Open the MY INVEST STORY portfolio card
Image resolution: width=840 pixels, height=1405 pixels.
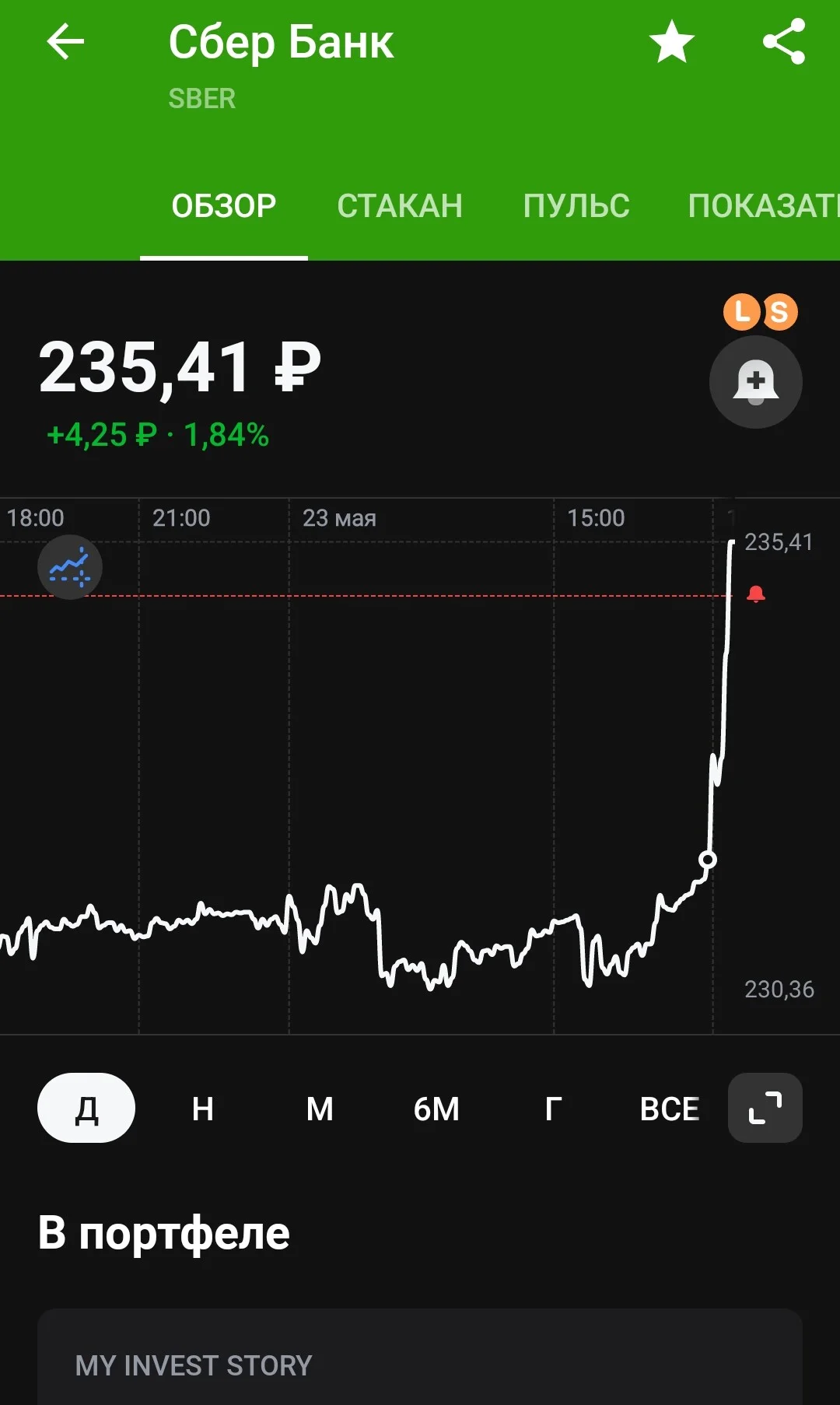click(x=420, y=1357)
